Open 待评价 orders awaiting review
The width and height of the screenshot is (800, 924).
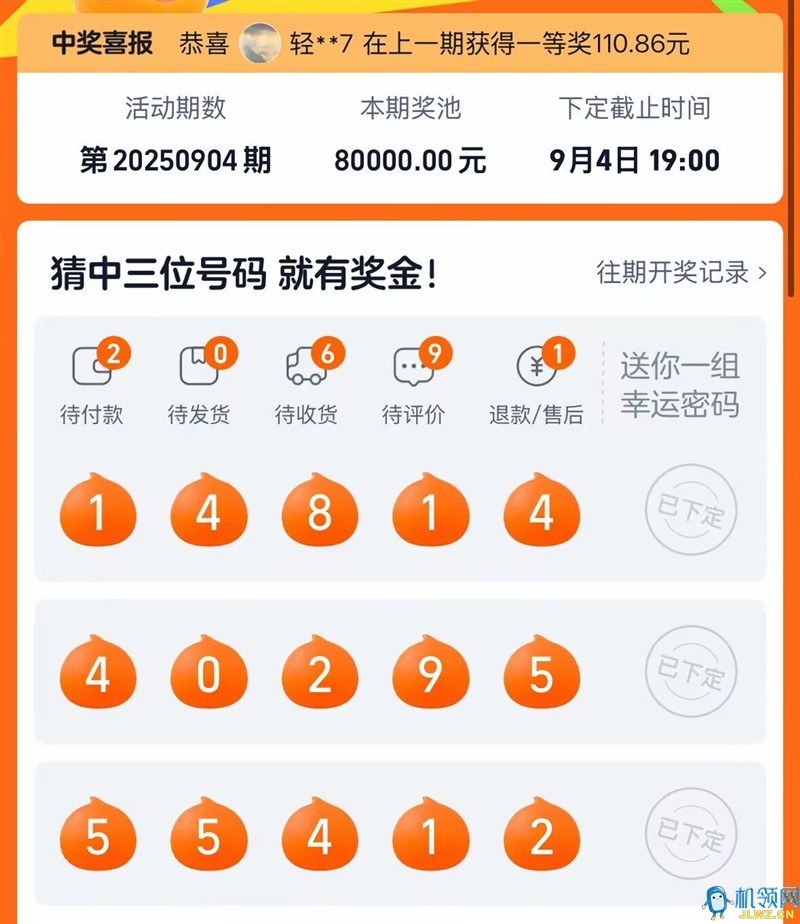pyautogui.click(x=414, y=384)
